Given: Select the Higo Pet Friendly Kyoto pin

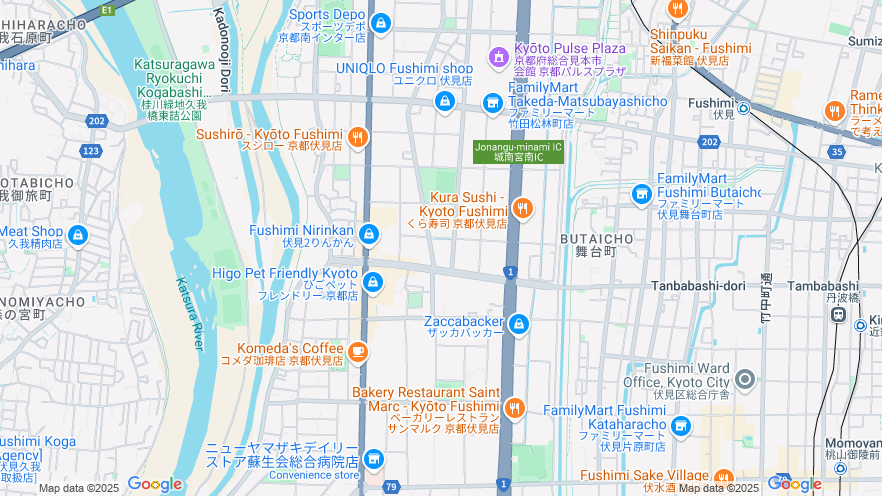Looking at the screenshot, I should coord(372,282).
